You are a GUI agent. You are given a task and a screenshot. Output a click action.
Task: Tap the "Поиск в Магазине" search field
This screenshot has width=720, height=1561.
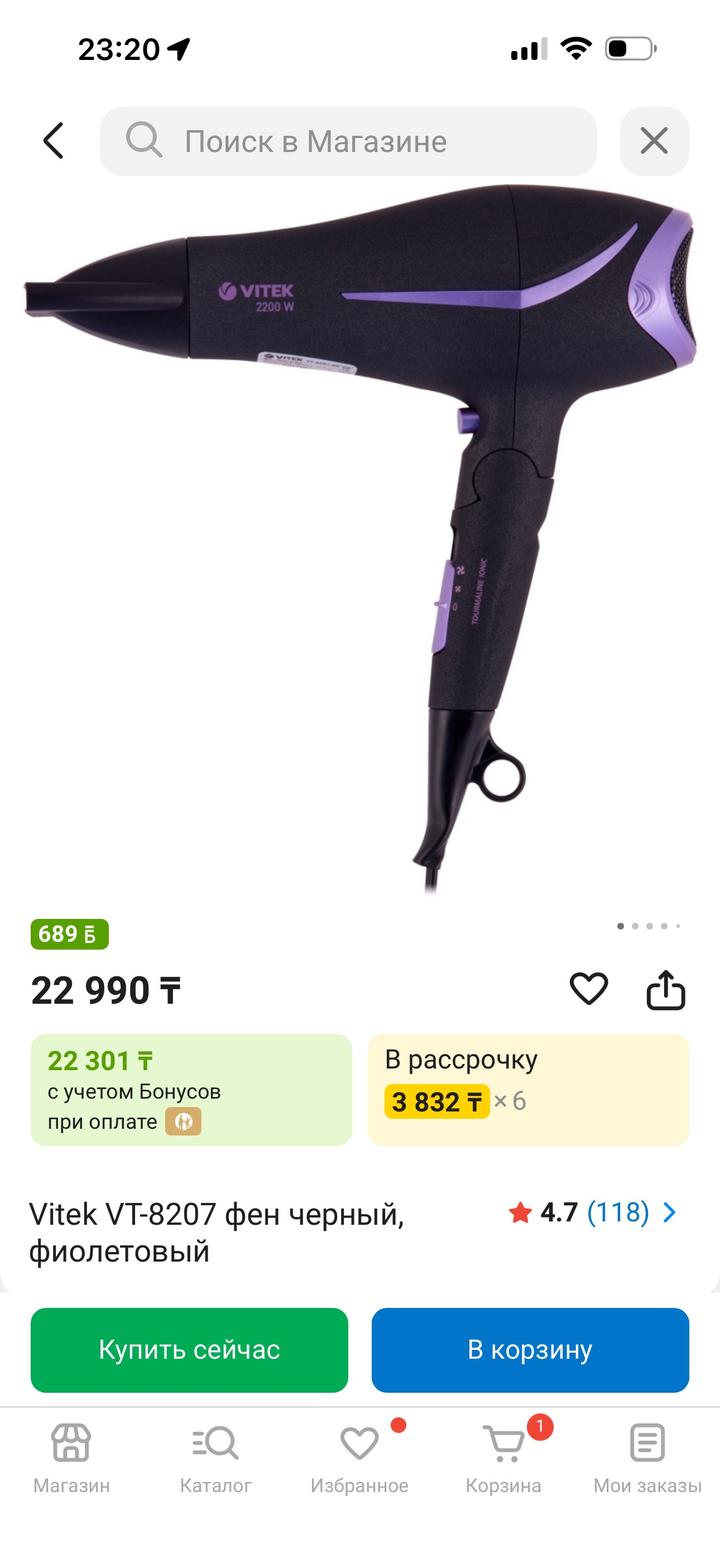[348, 141]
